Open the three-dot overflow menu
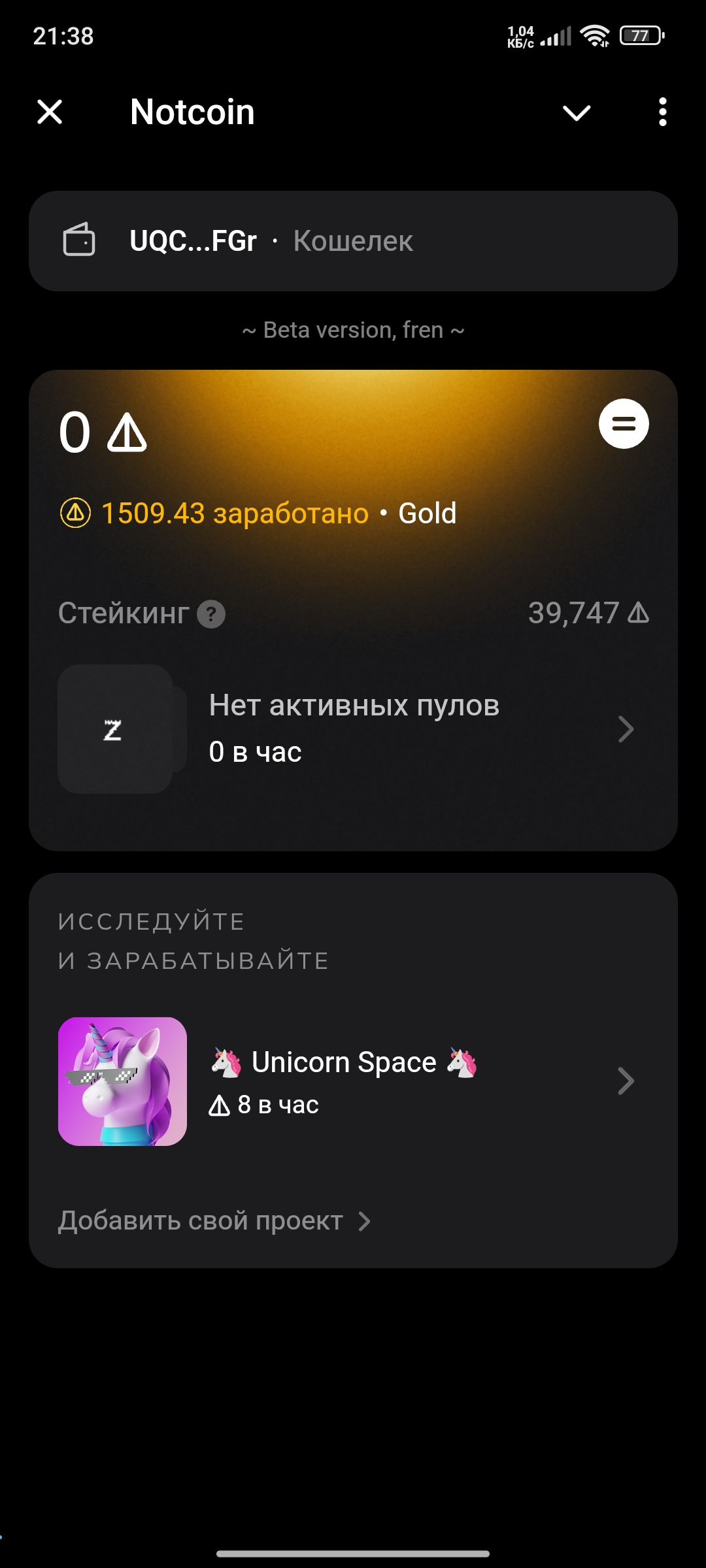This screenshot has height=1568, width=706. click(662, 112)
